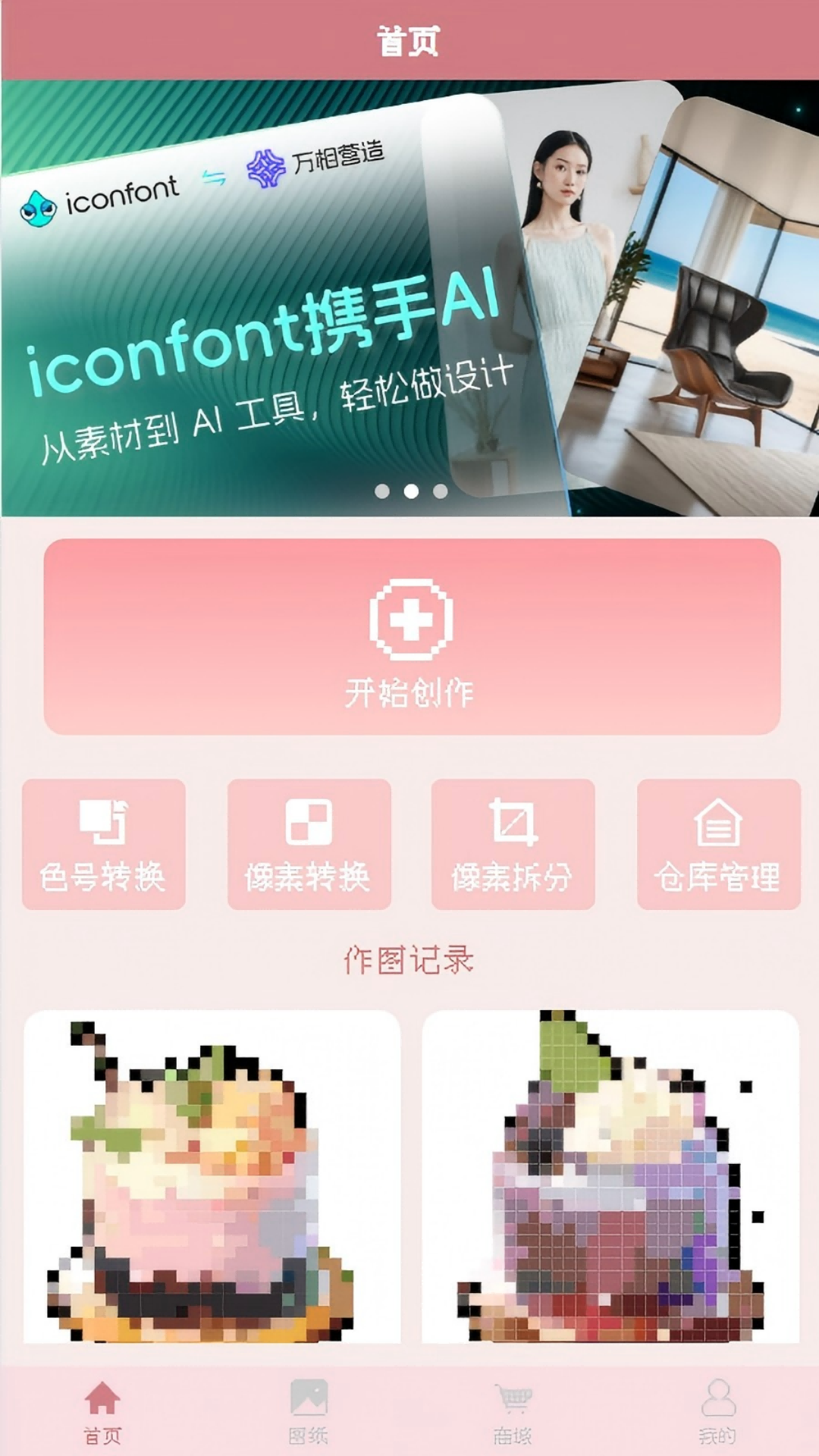Launch the 像素拆分 pixel split tool
The height and width of the screenshot is (1456, 819).
513,844
